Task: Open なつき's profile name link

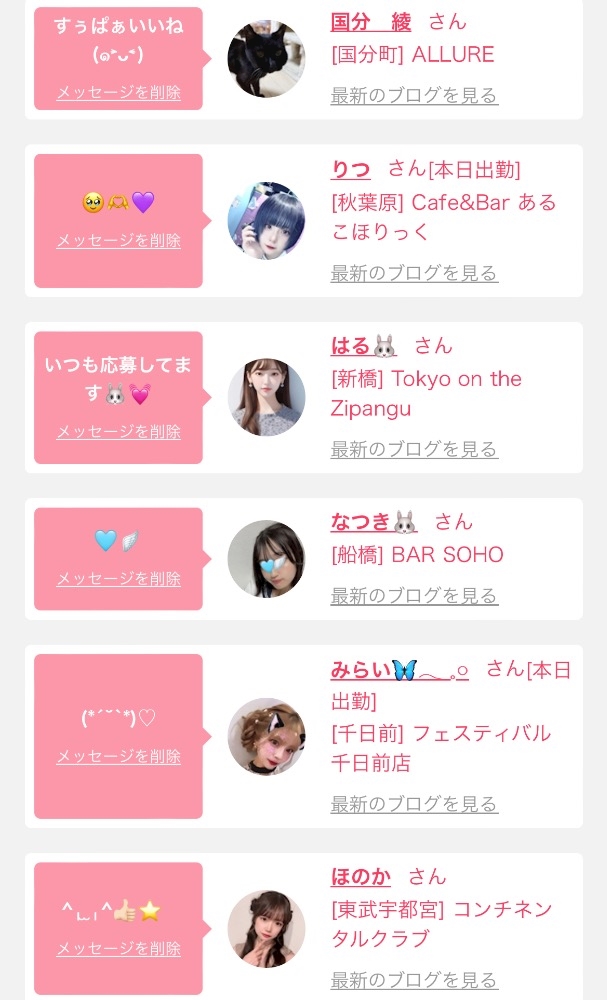Action: [374, 522]
